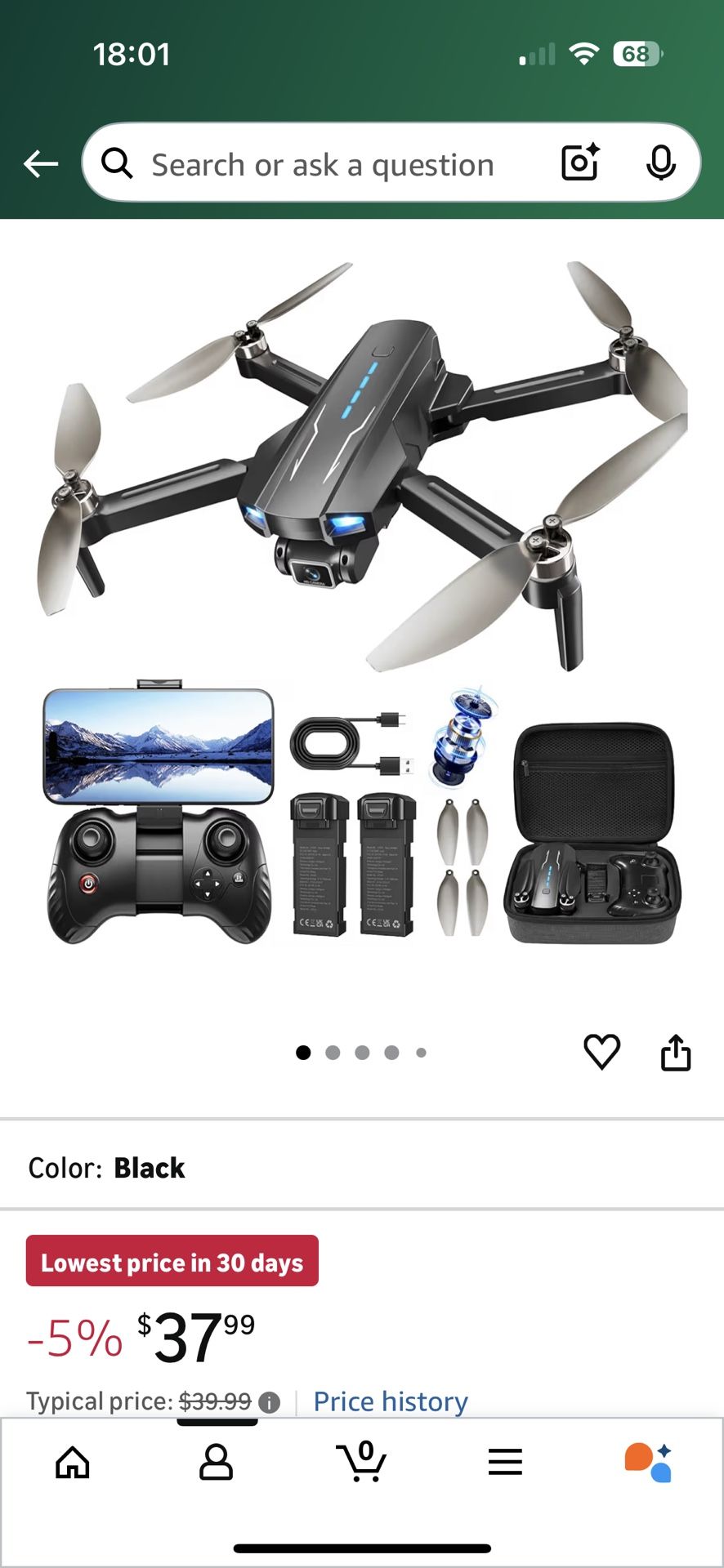This screenshot has height=1568, width=724.
Task: Open visual search with the camera icon
Action: tap(579, 163)
